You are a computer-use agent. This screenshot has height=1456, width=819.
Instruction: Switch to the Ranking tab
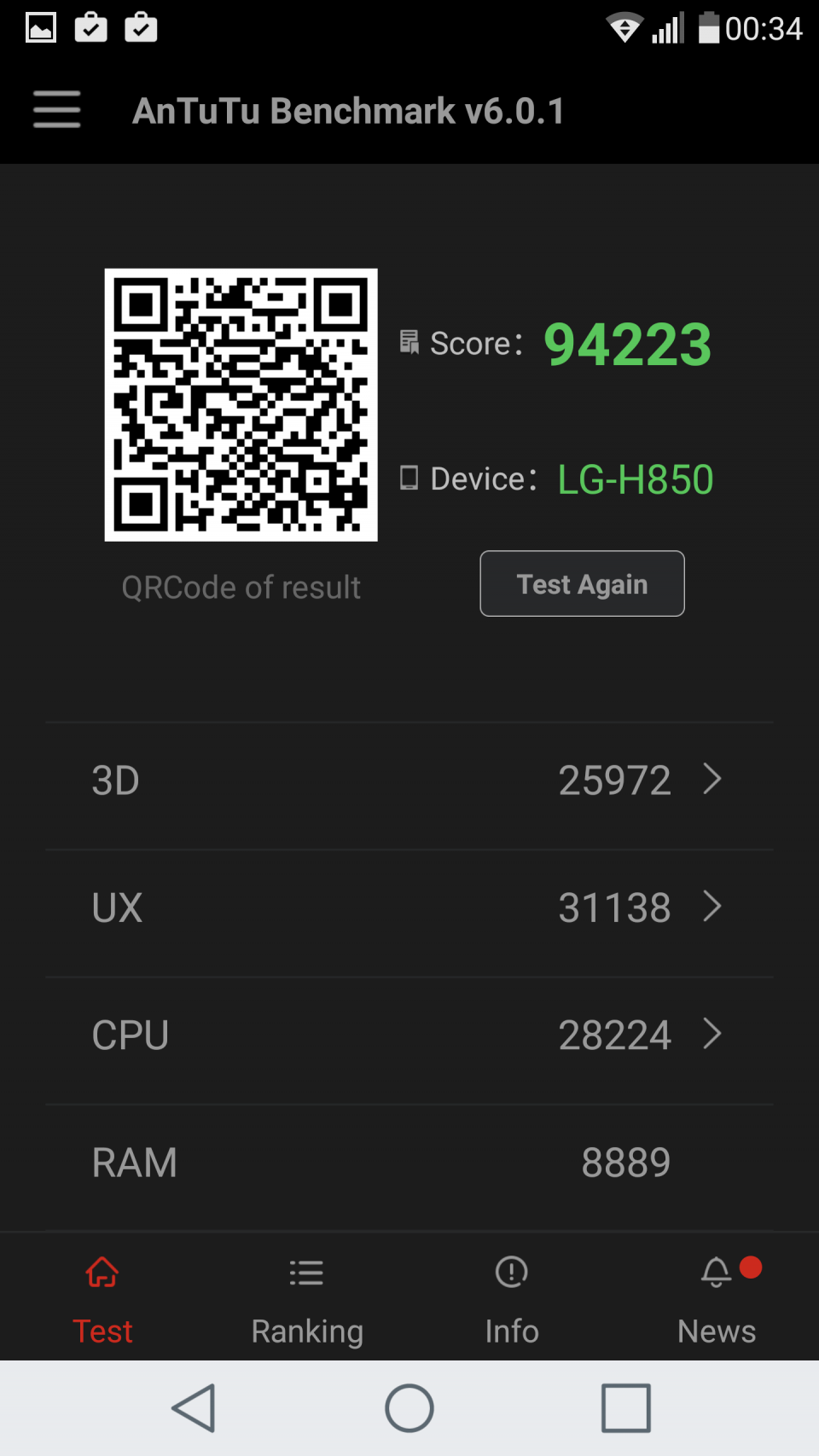(x=307, y=1302)
